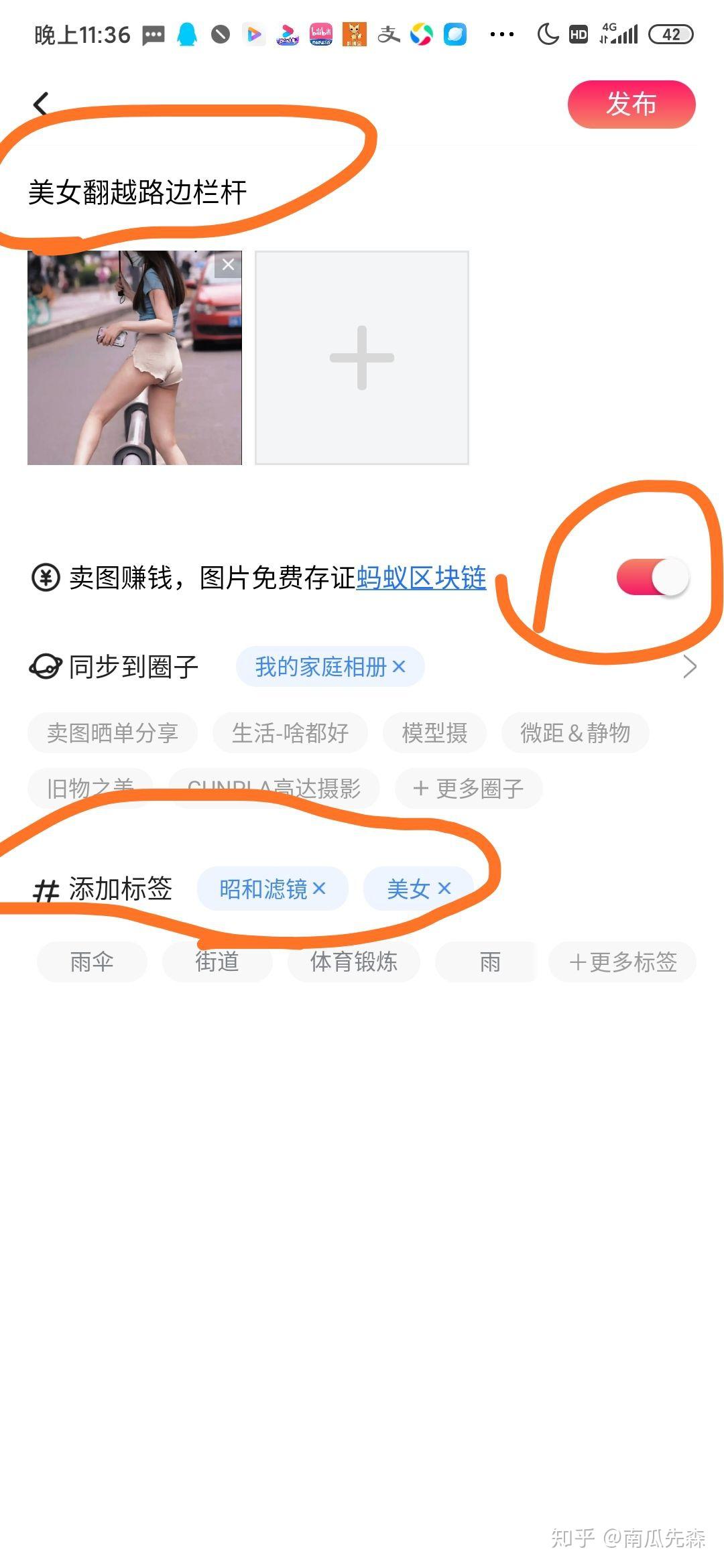Choose the 模型摄 circle chip
This screenshot has width=724, height=1568.
tap(434, 733)
